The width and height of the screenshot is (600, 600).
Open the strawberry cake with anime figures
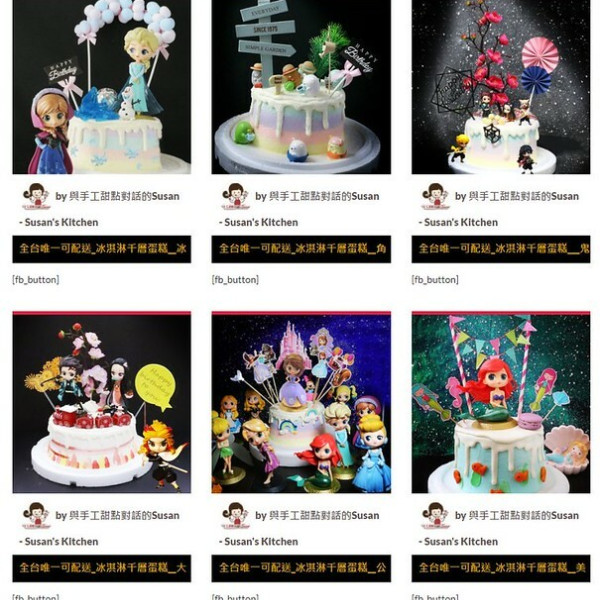pyautogui.click(x=101, y=402)
